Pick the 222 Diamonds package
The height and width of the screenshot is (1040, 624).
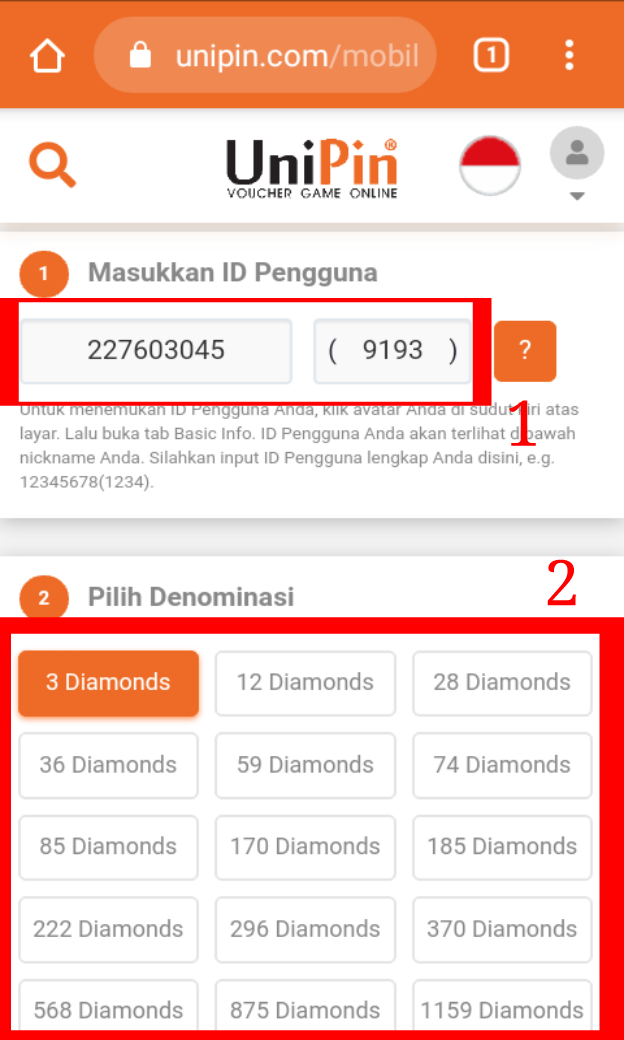(x=108, y=929)
